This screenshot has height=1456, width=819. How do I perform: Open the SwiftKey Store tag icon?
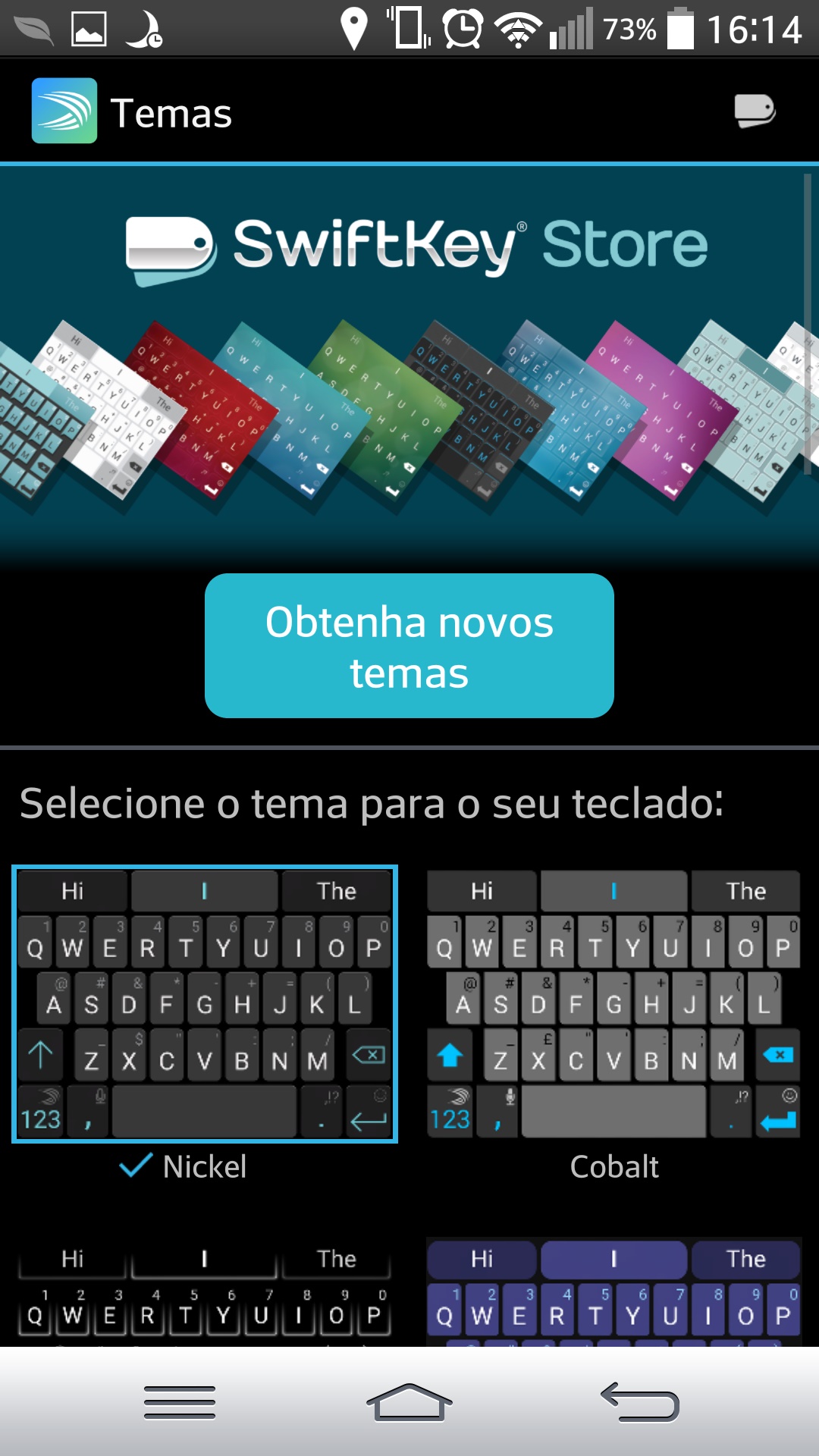[x=755, y=111]
